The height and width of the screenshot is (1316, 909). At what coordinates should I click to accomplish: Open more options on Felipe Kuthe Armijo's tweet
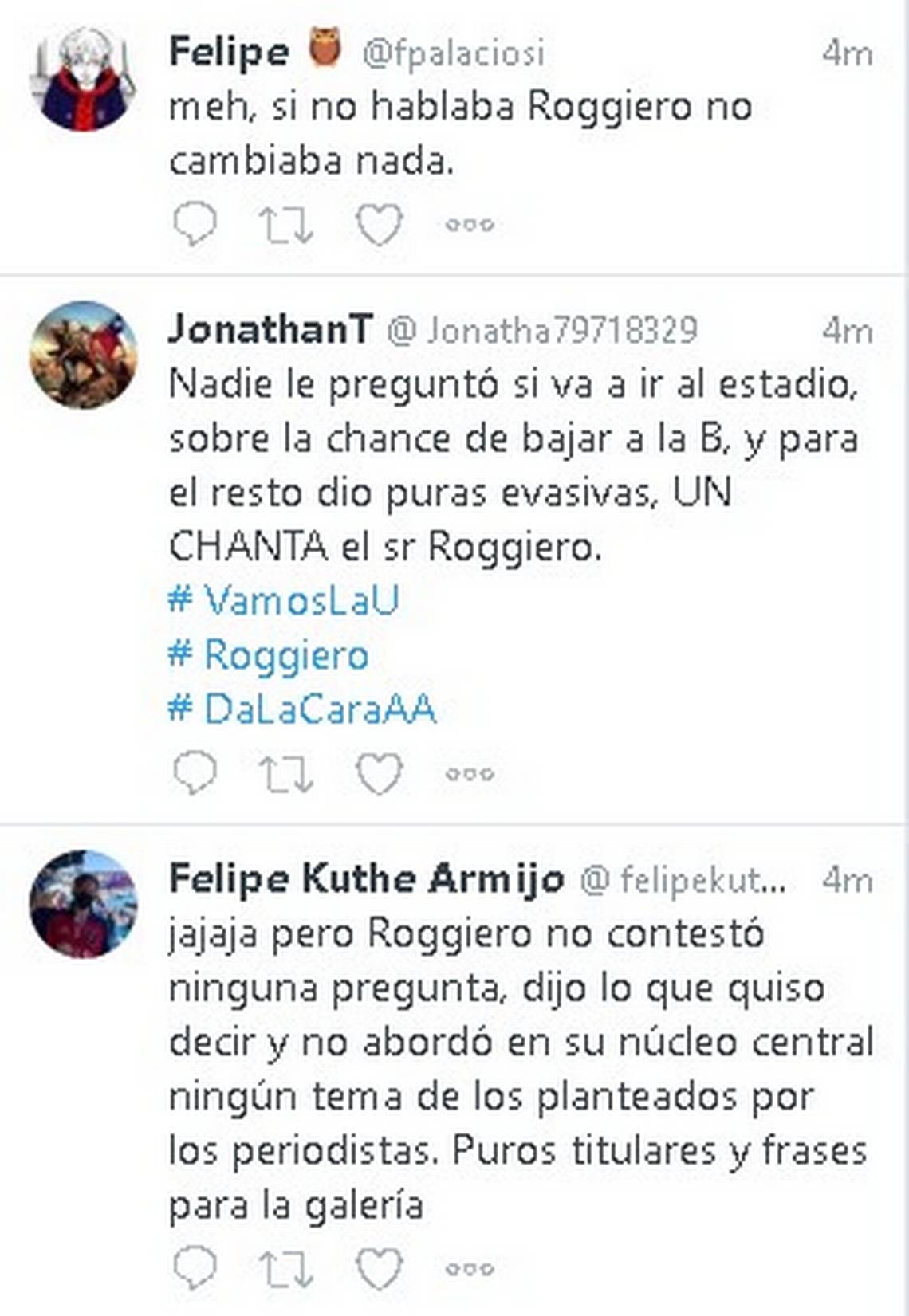[470, 1269]
